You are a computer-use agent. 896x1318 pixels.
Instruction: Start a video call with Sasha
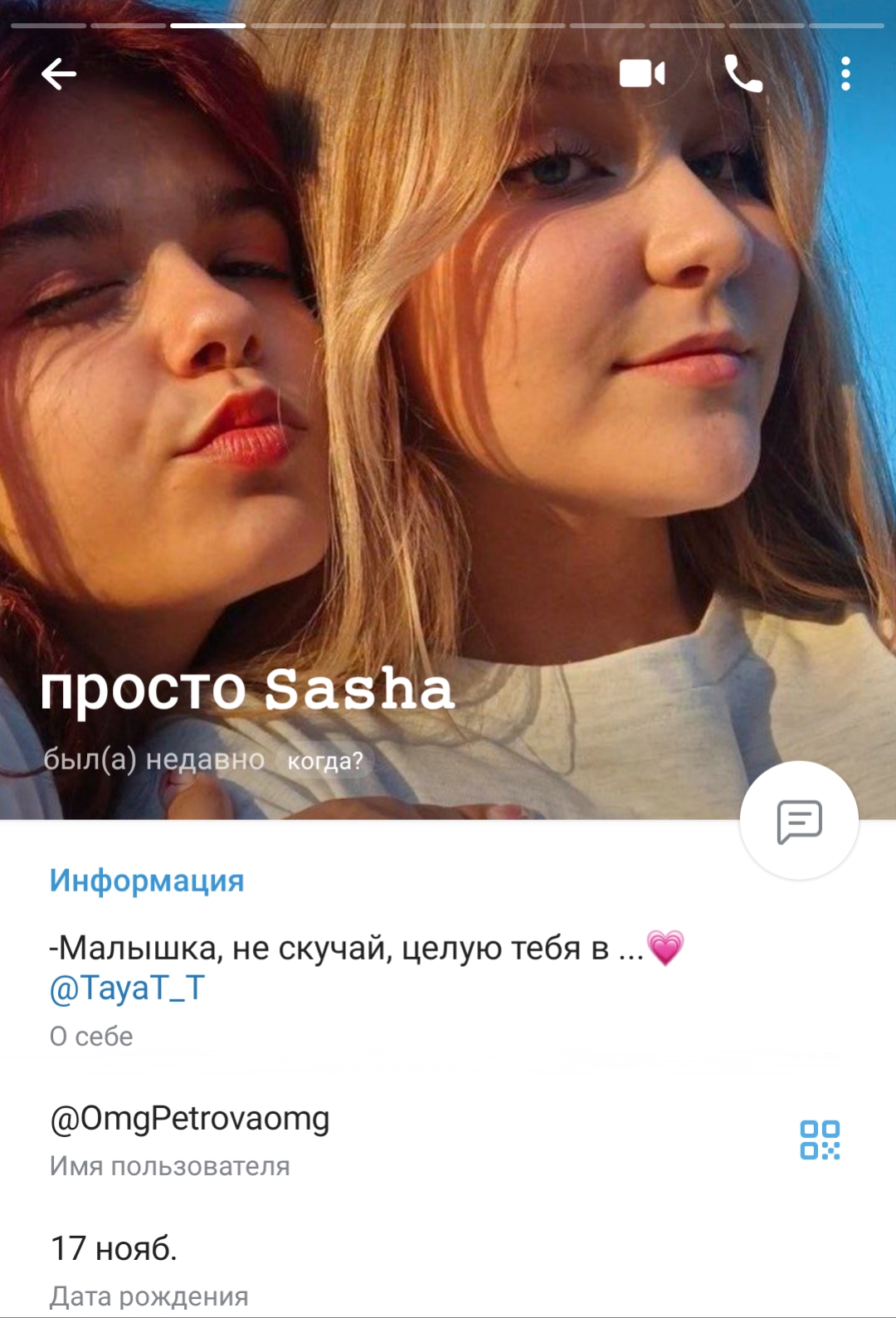(642, 74)
